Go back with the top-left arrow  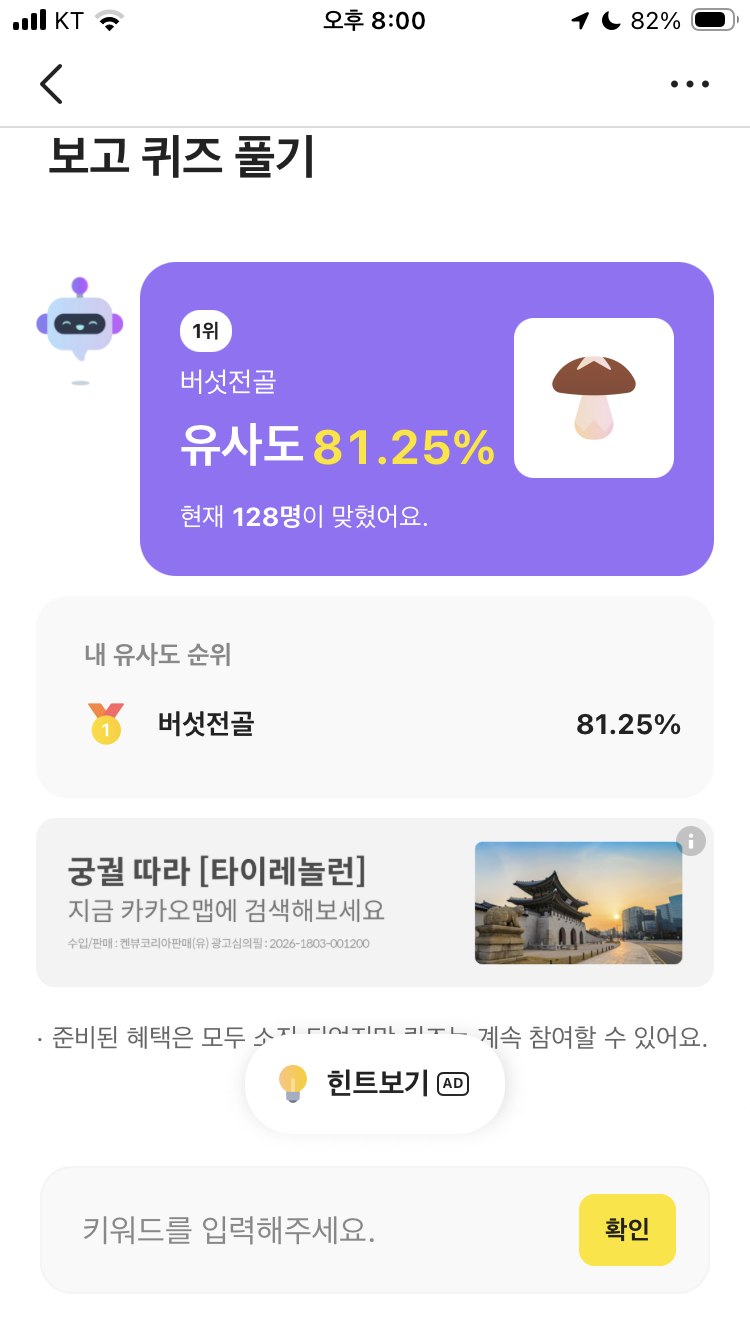tap(51, 84)
